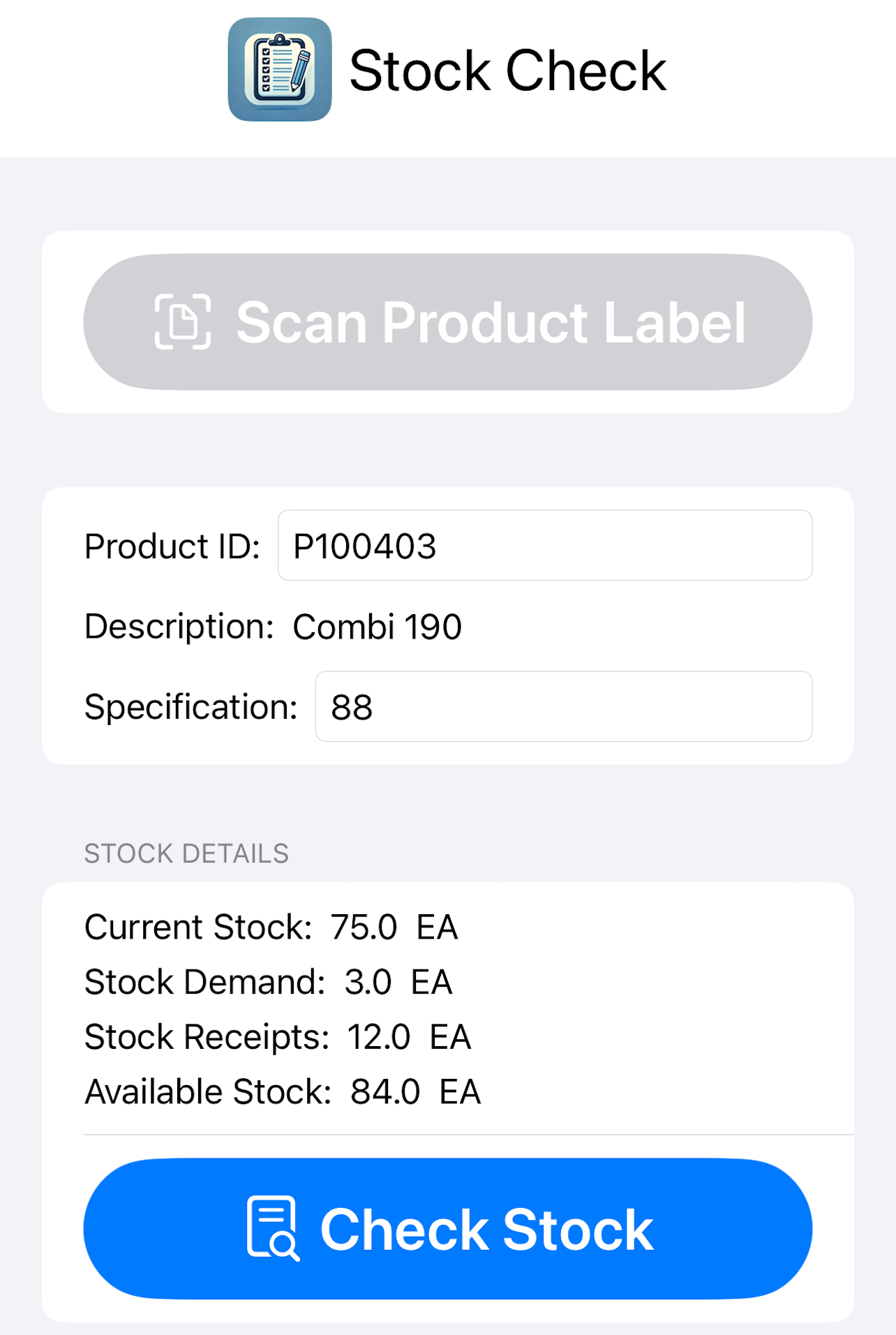Click the scan document icon inside Scan Product Label
The image size is (896, 1335).
(x=182, y=322)
